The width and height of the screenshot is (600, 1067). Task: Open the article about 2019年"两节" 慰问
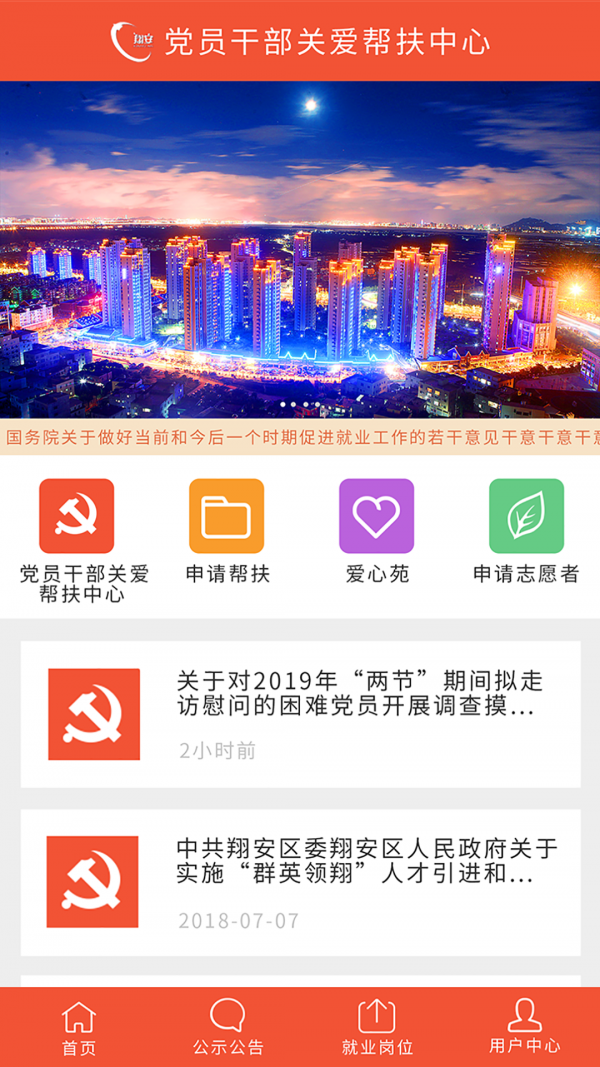301,714
